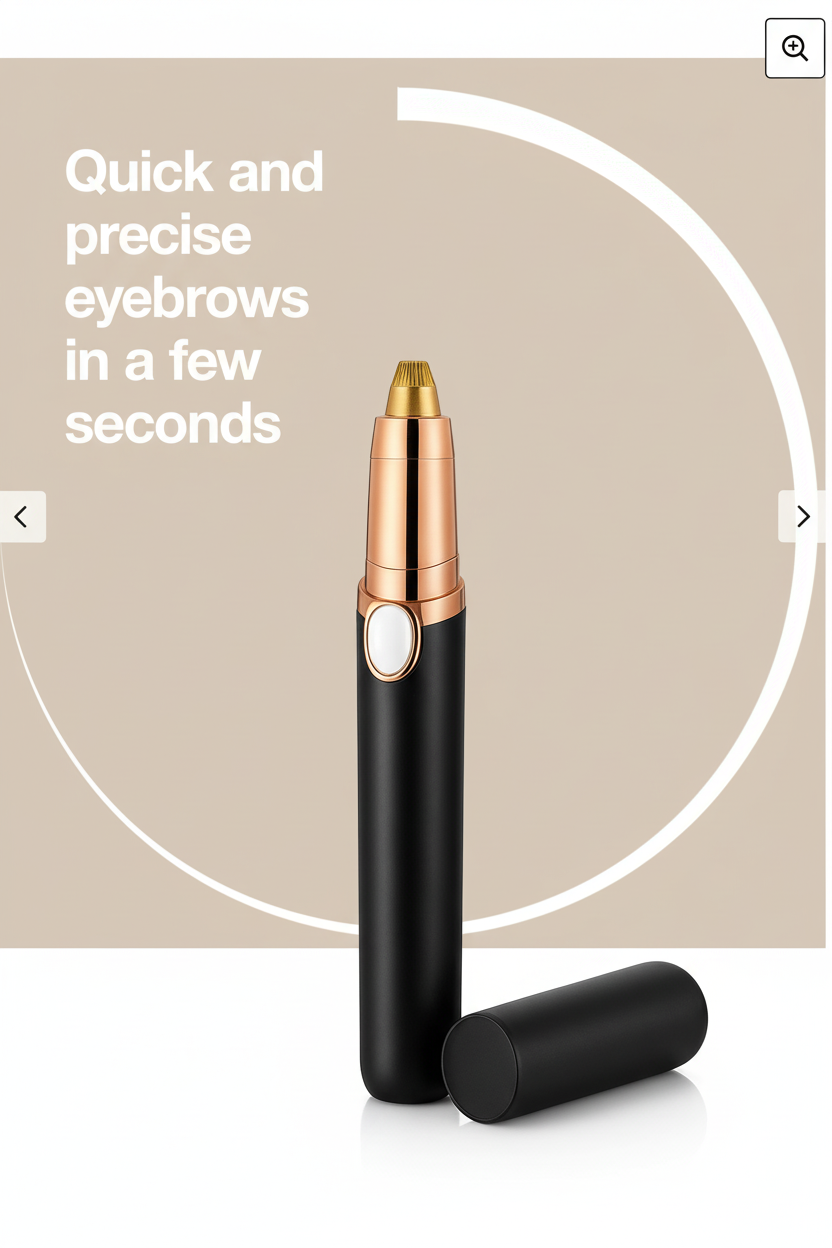Zoom into the product image
The height and width of the screenshot is (1248, 832).
point(795,48)
